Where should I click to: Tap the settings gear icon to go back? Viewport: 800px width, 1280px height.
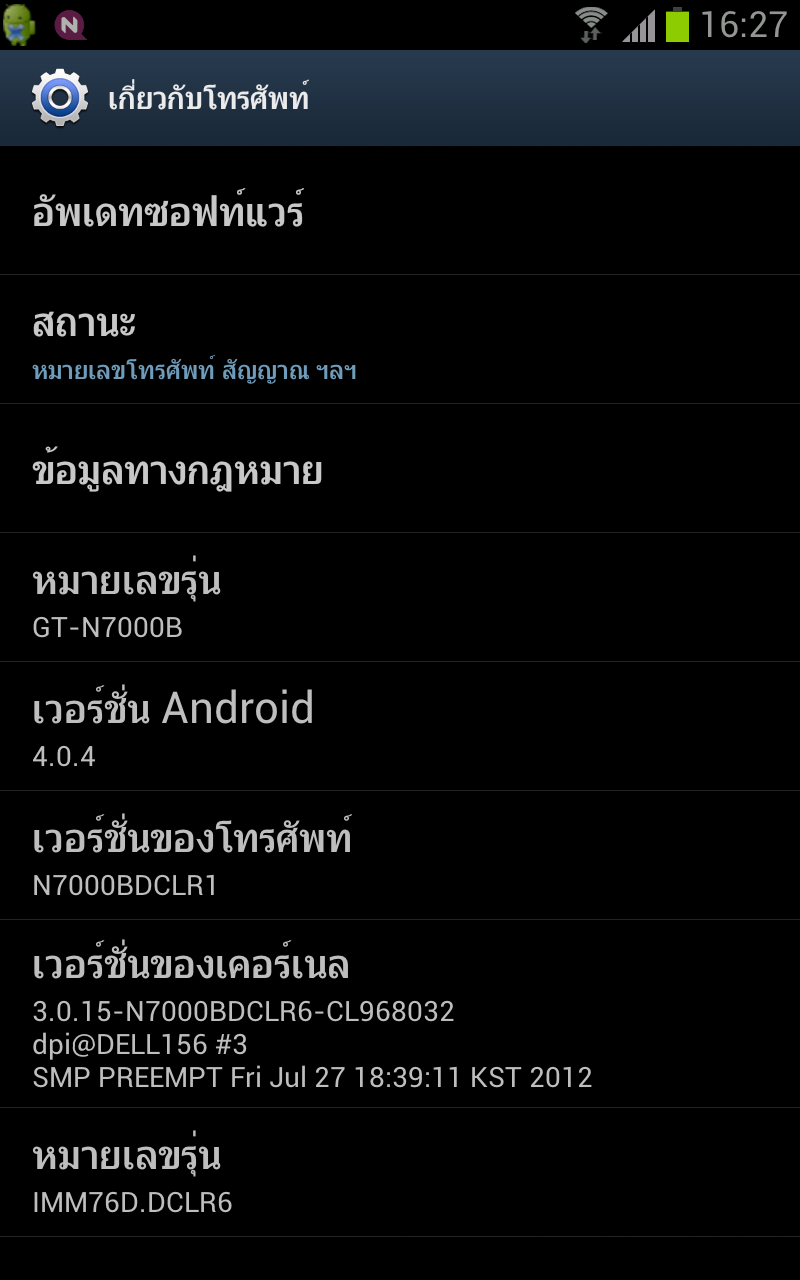tap(60, 98)
